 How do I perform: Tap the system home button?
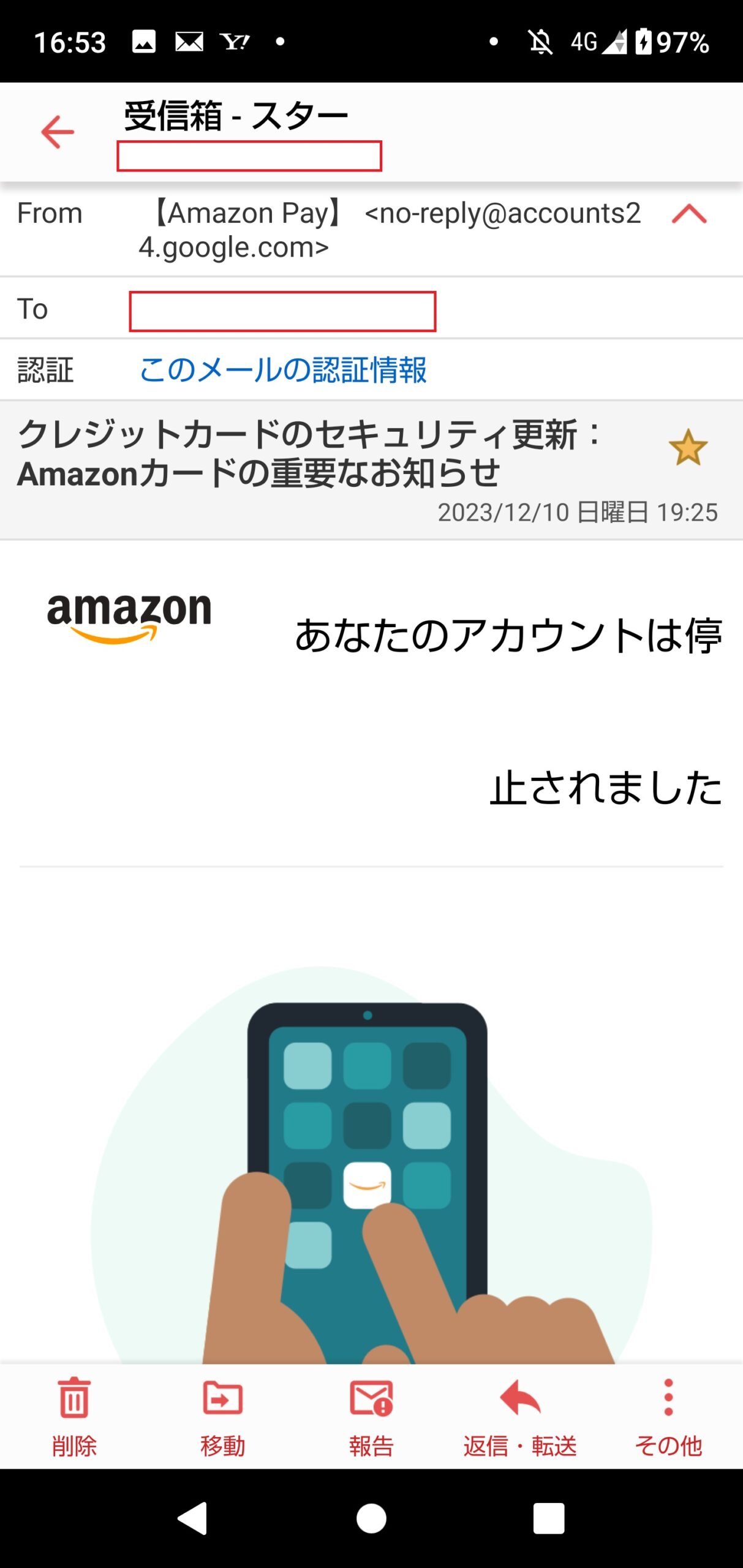(x=371, y=1518)
